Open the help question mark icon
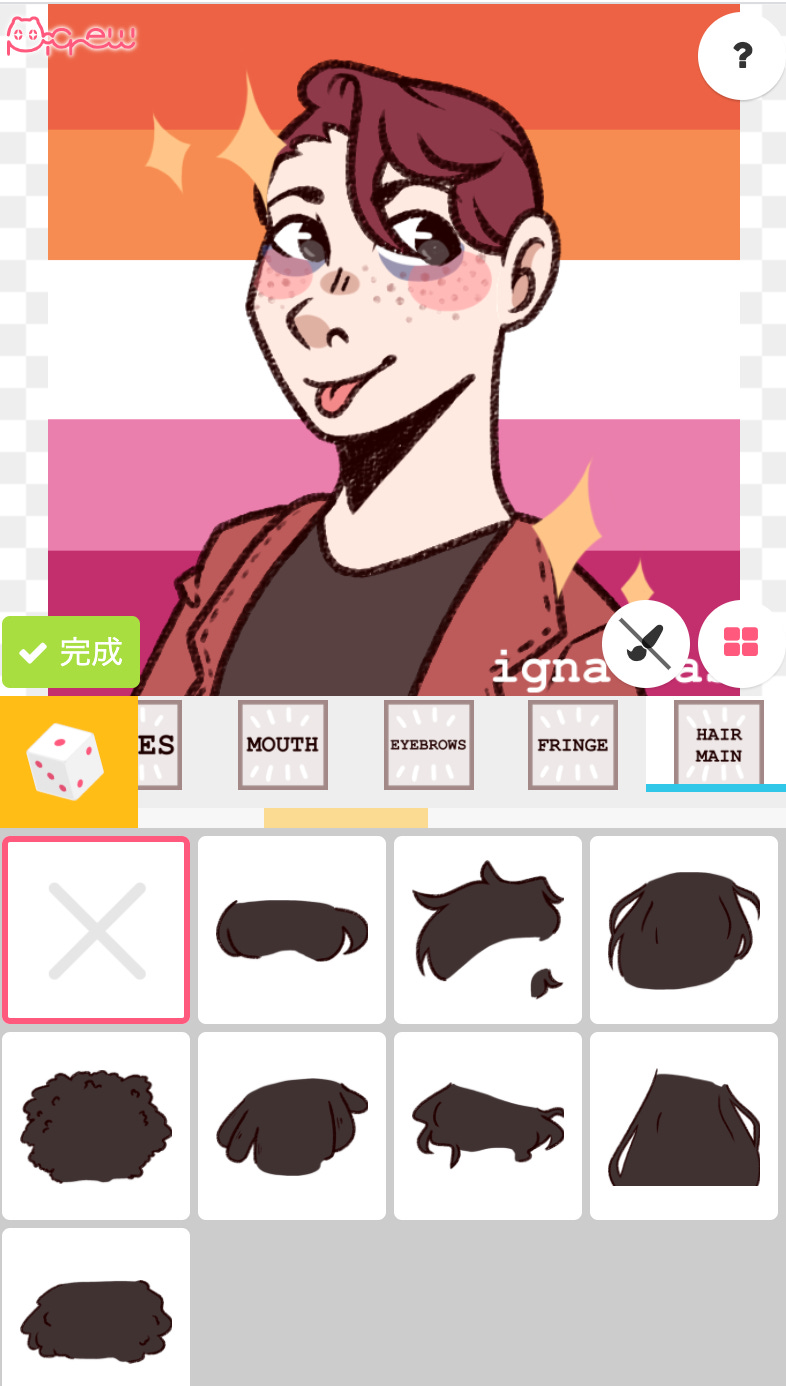The height and width of the screenshot is (1386, 786). pyautogui.click(x=742, y=58)
